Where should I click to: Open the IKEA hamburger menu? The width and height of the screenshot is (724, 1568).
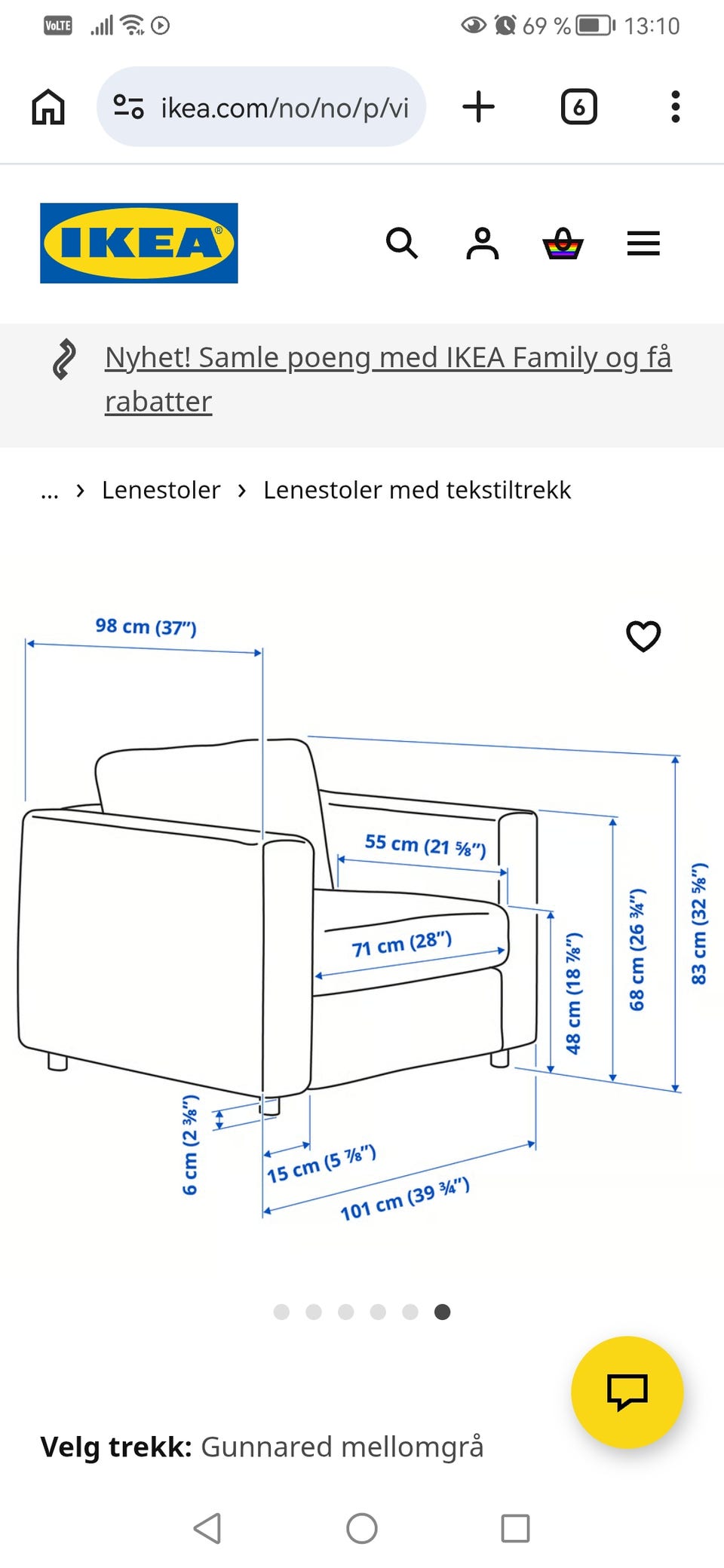pos(643,243)
